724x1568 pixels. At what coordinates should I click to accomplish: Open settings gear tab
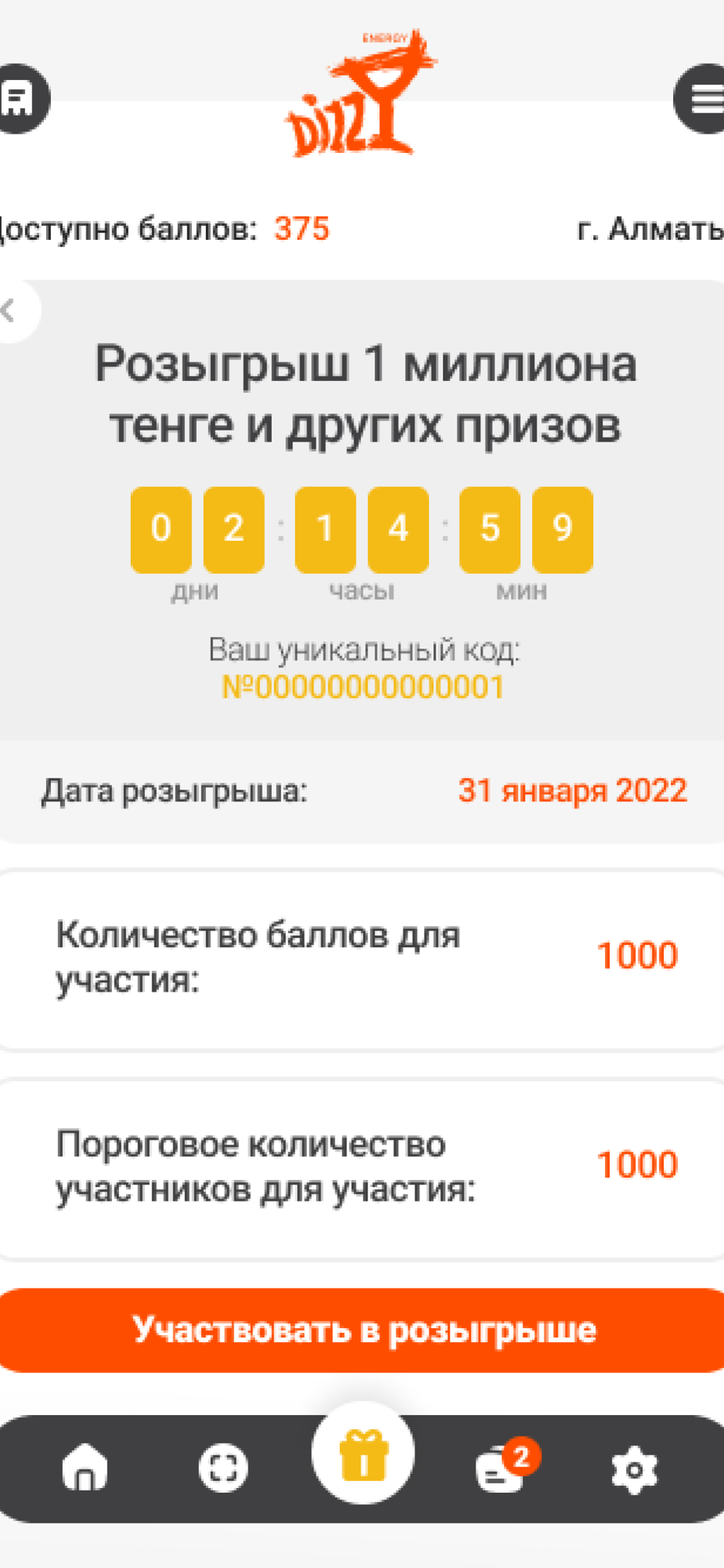(635, 1469)
